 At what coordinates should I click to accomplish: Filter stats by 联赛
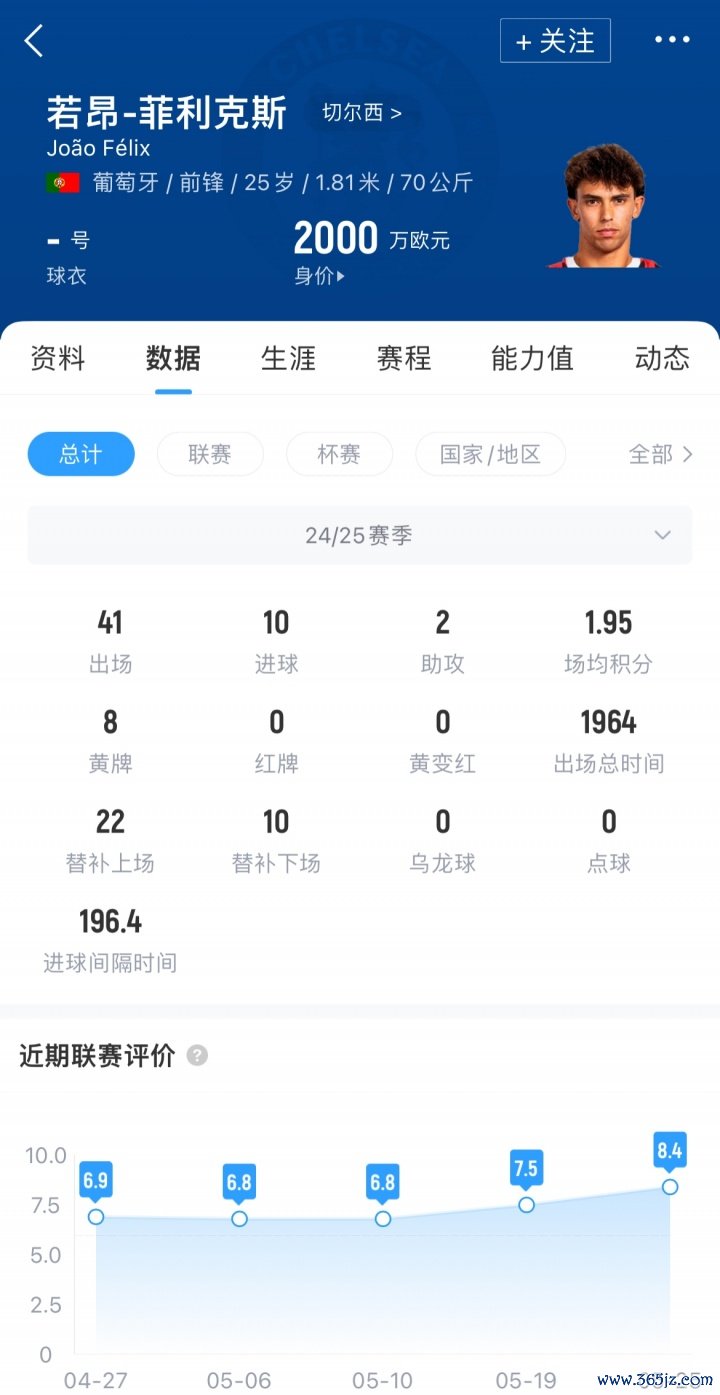(210, 454)
